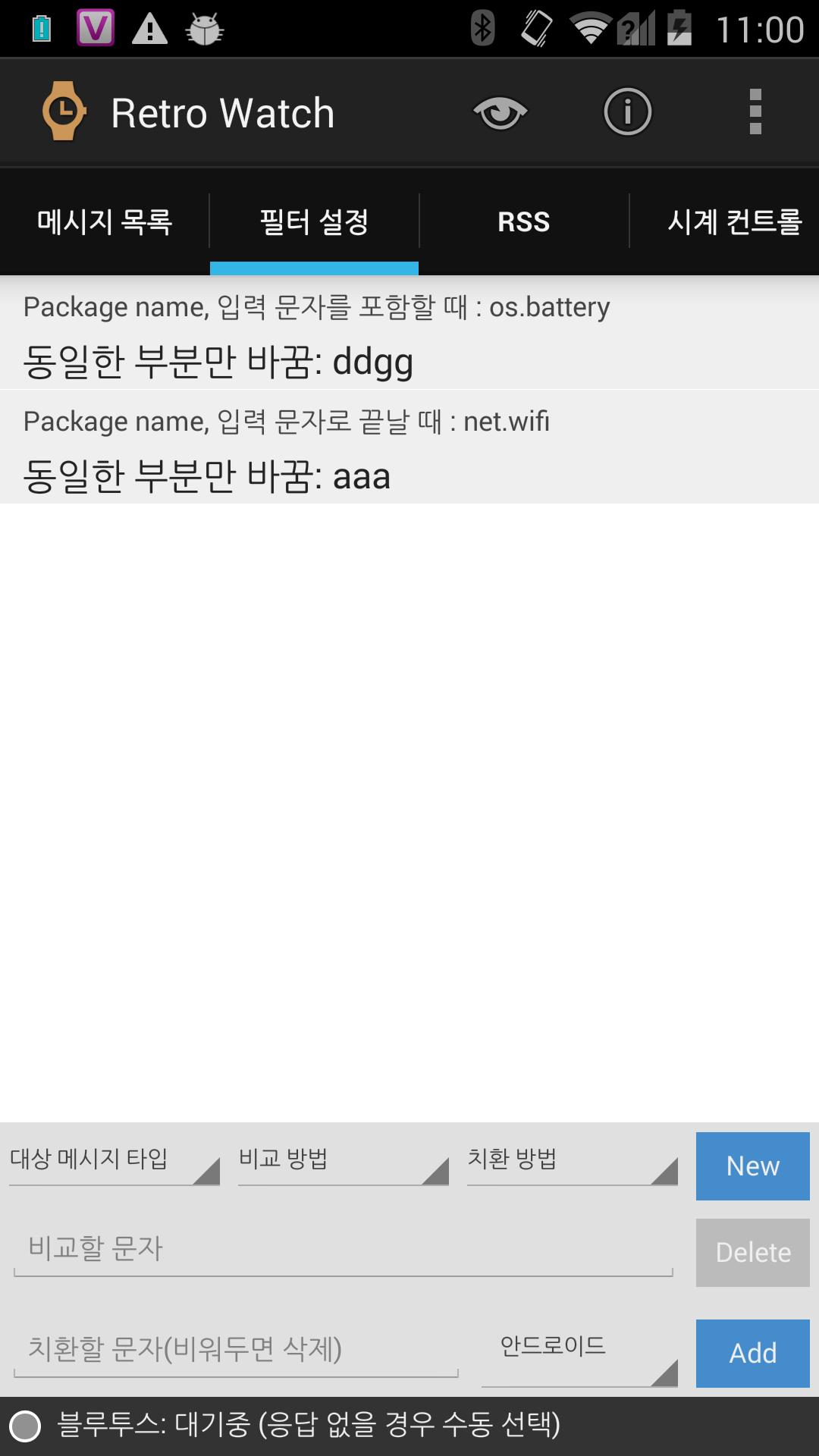Screen dimensions: 819x1456
Task: Open the os.battery filter with ddgg
Action: coord(409,334)
